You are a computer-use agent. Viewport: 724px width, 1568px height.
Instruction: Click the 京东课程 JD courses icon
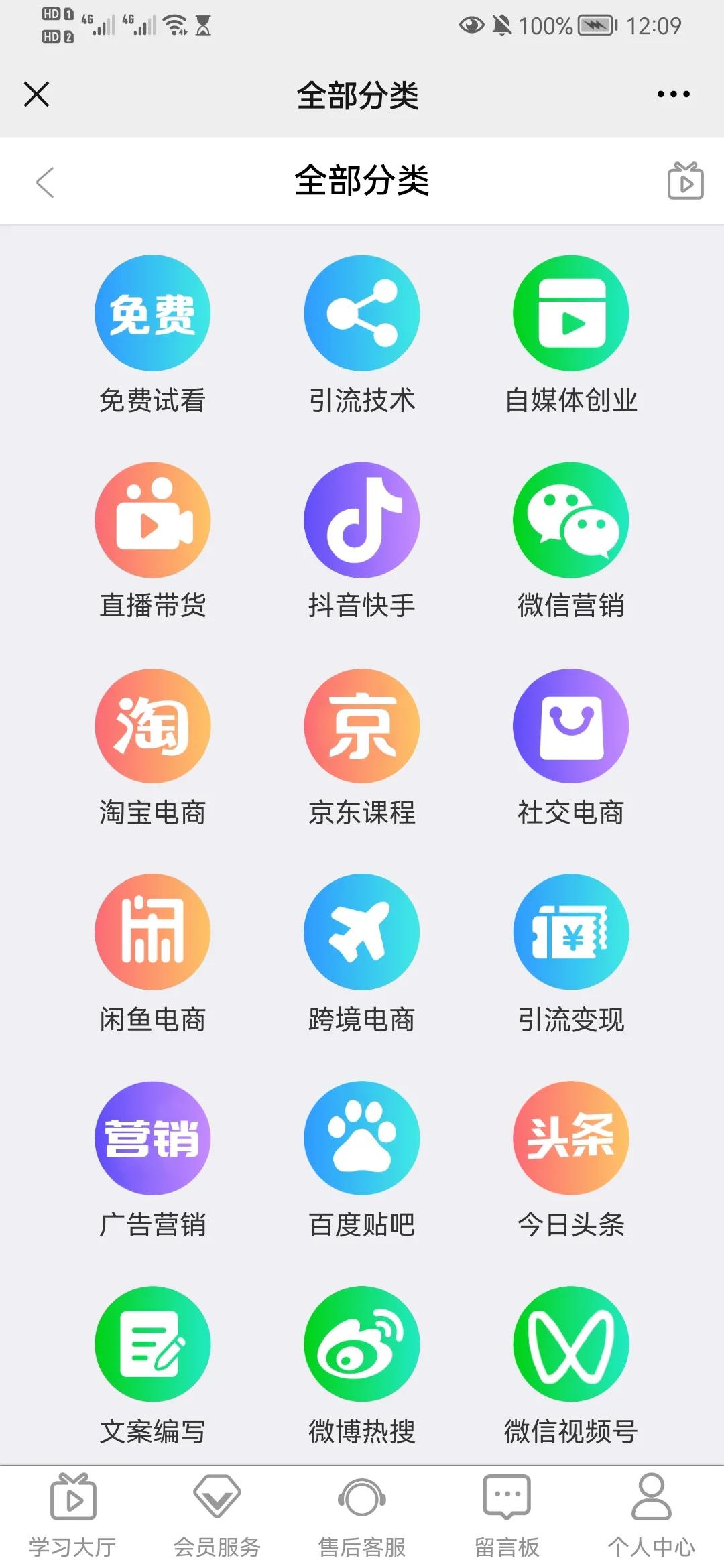(x=361, y=727)
